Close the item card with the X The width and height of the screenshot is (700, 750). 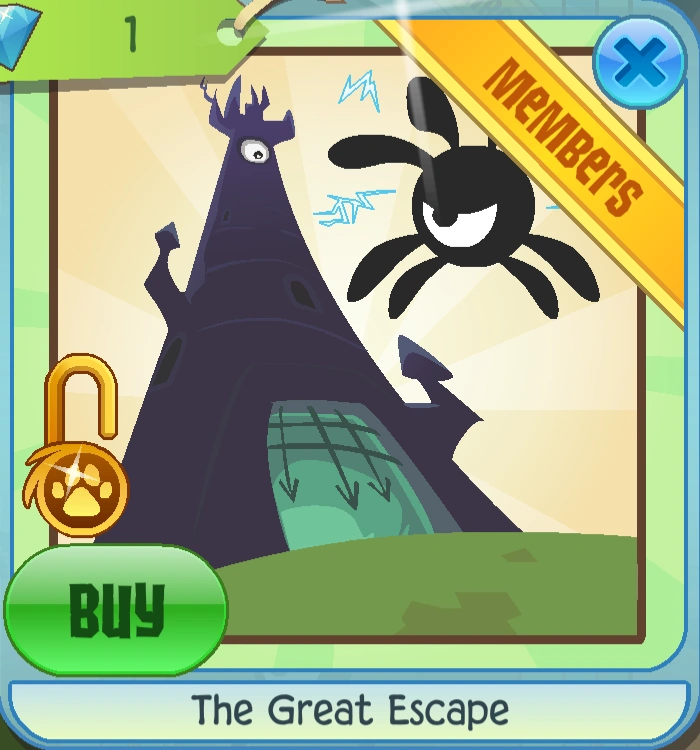click(639, 61)
